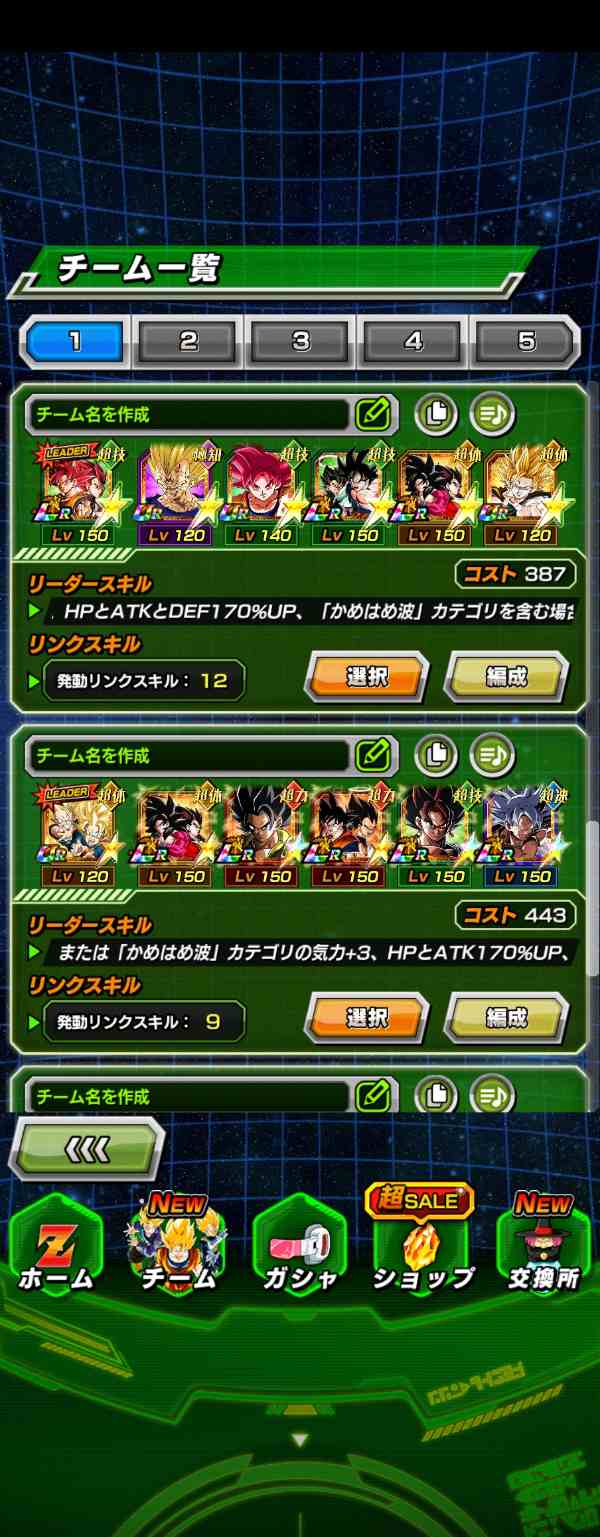Tap 編成 for the cost 443 team
600x1537 pixels.
(x=506, y=1018)
